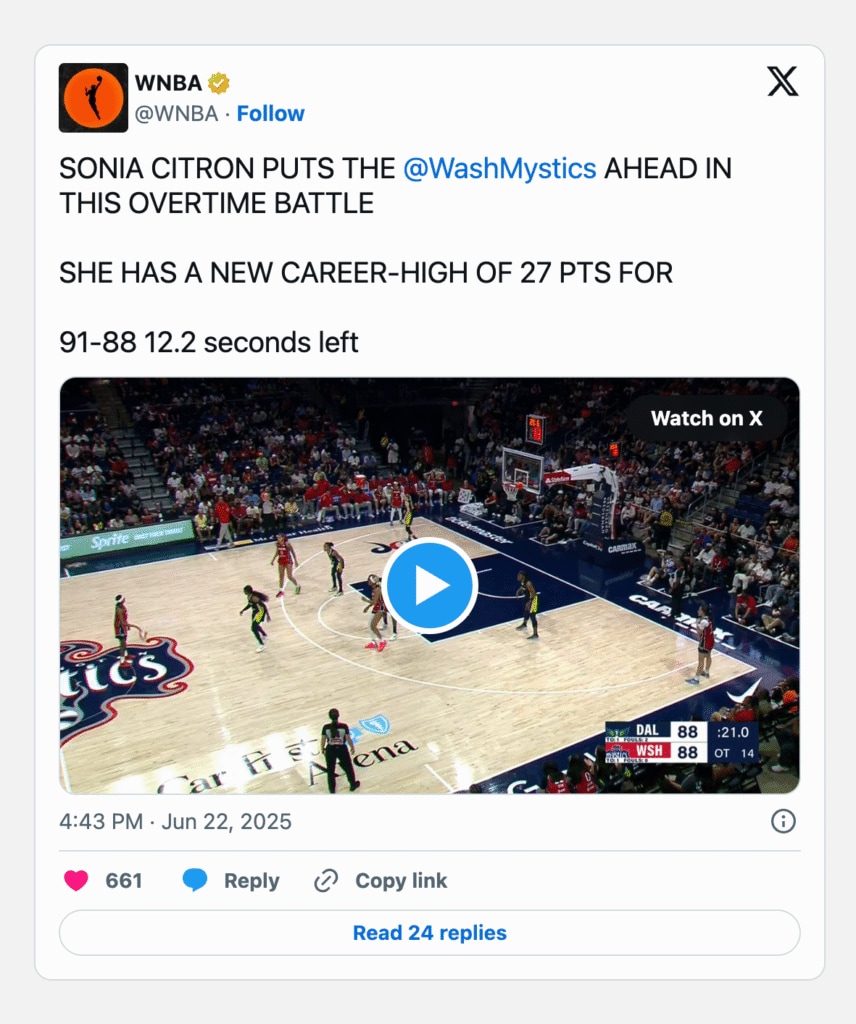Follow the WNBA account
This screenshot has height=1024, width=856.
(x=270, y=114)
